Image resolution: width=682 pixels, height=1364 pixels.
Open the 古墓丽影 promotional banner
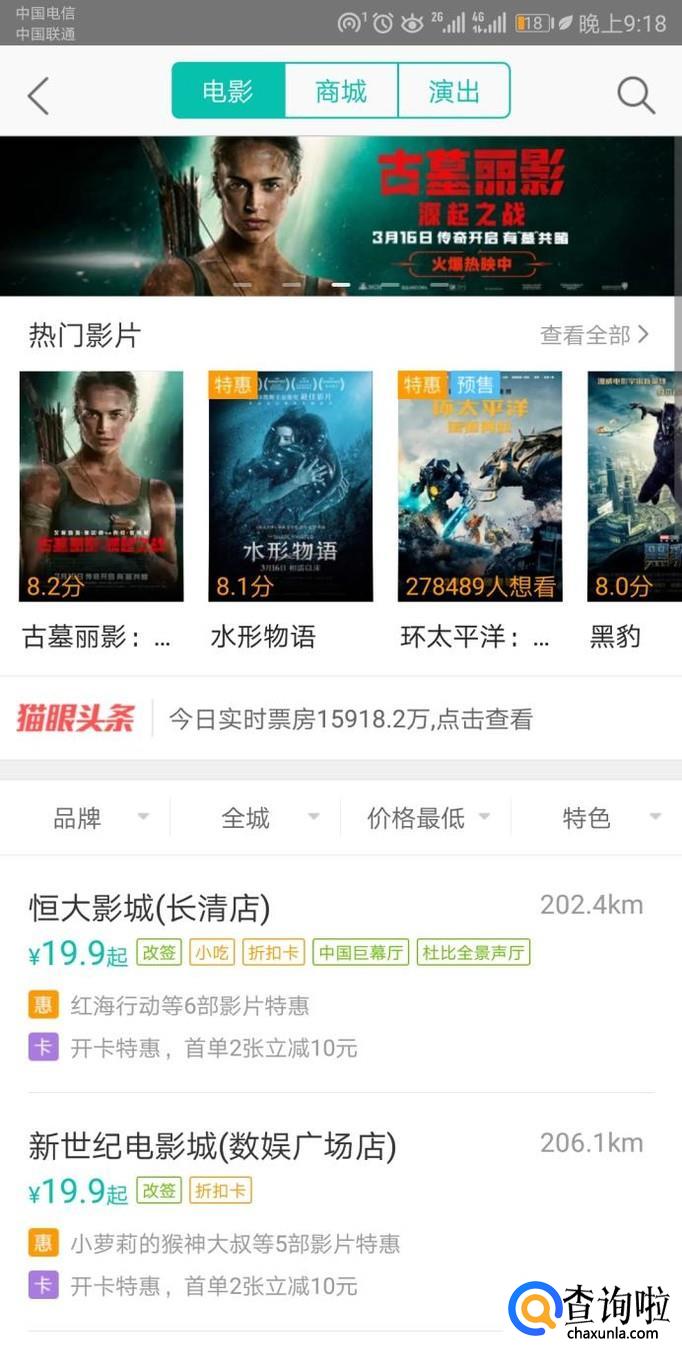[341, 216]
